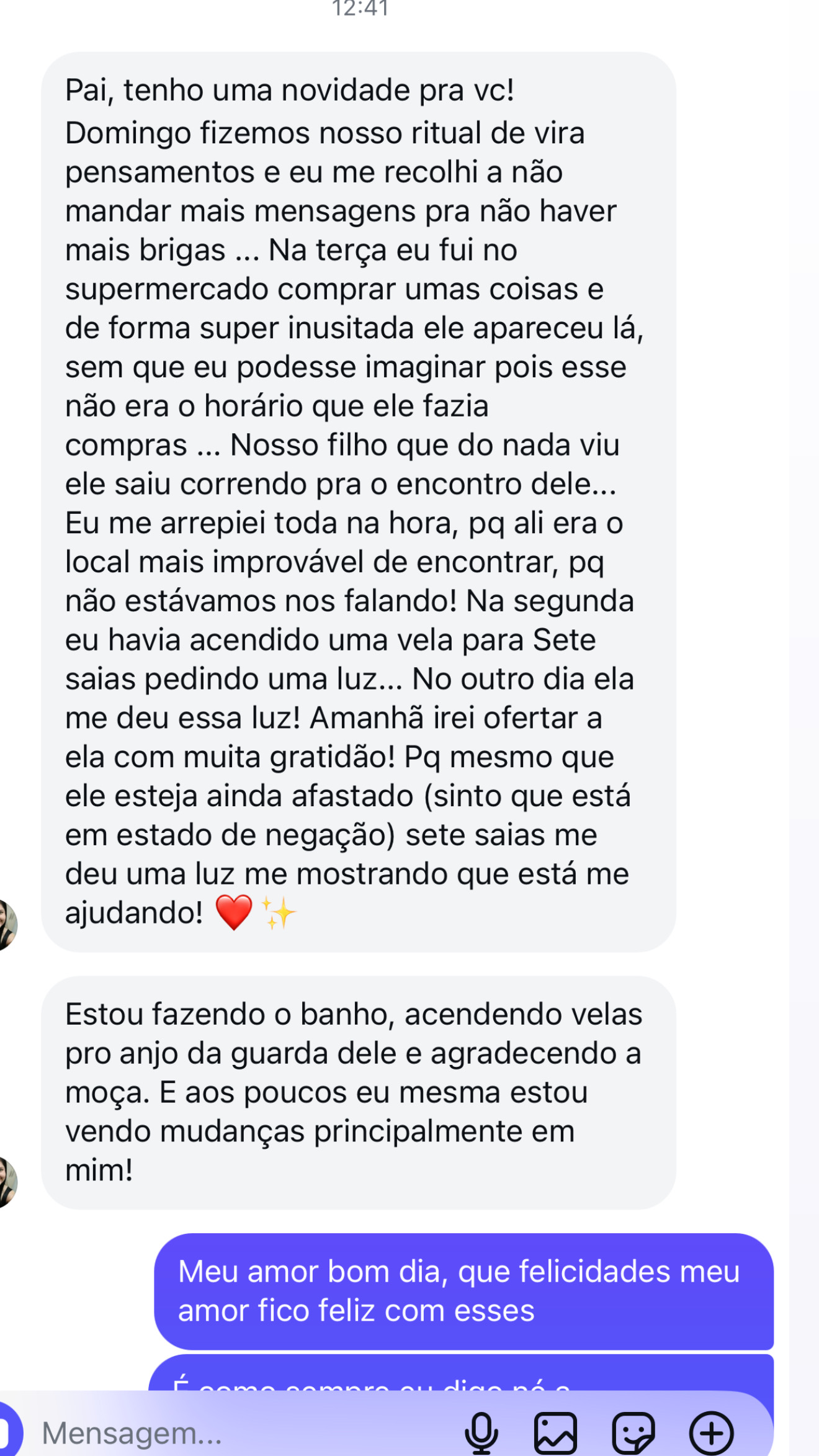Open more options with the plus icon
The width and height of the screenshot is (819, 1456).
click(x=711, y=1434)
